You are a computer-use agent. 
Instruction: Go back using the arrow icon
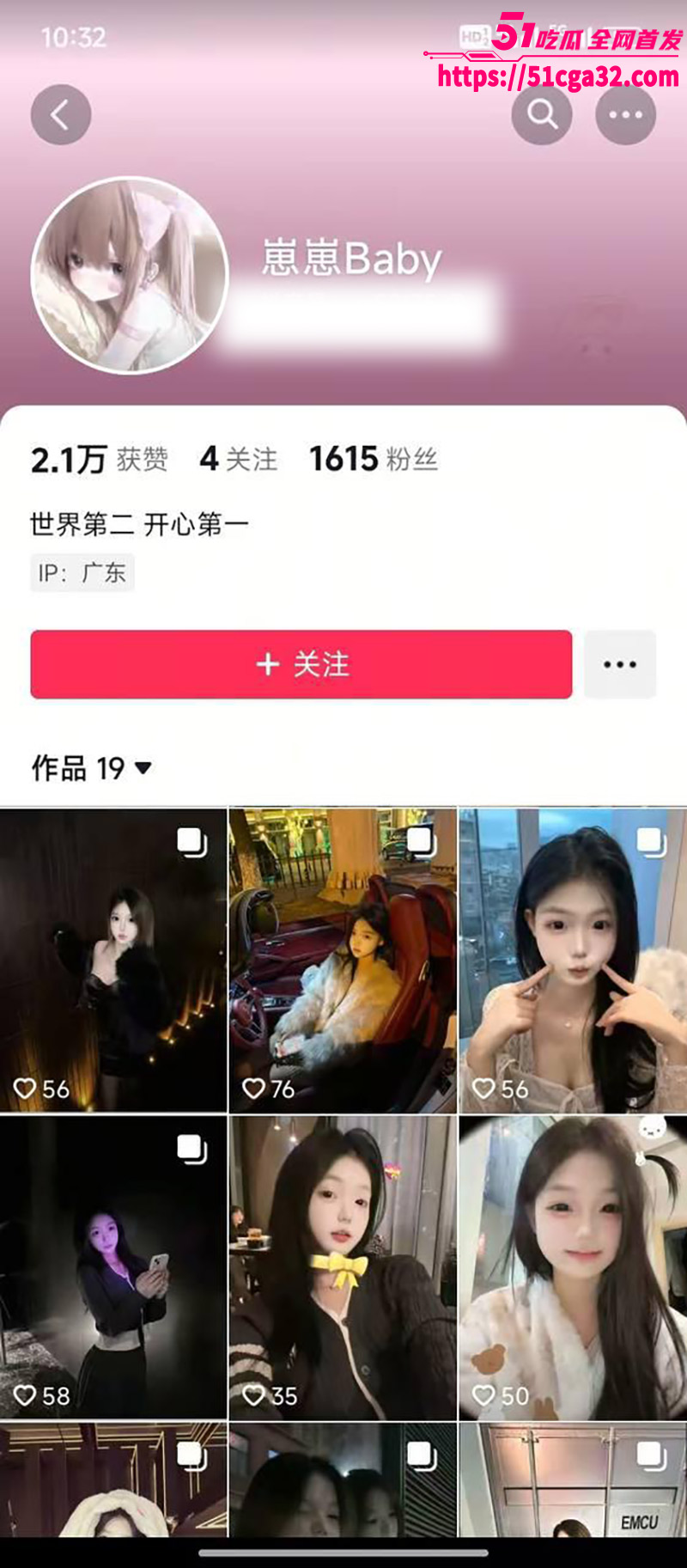tap(60, 115)
